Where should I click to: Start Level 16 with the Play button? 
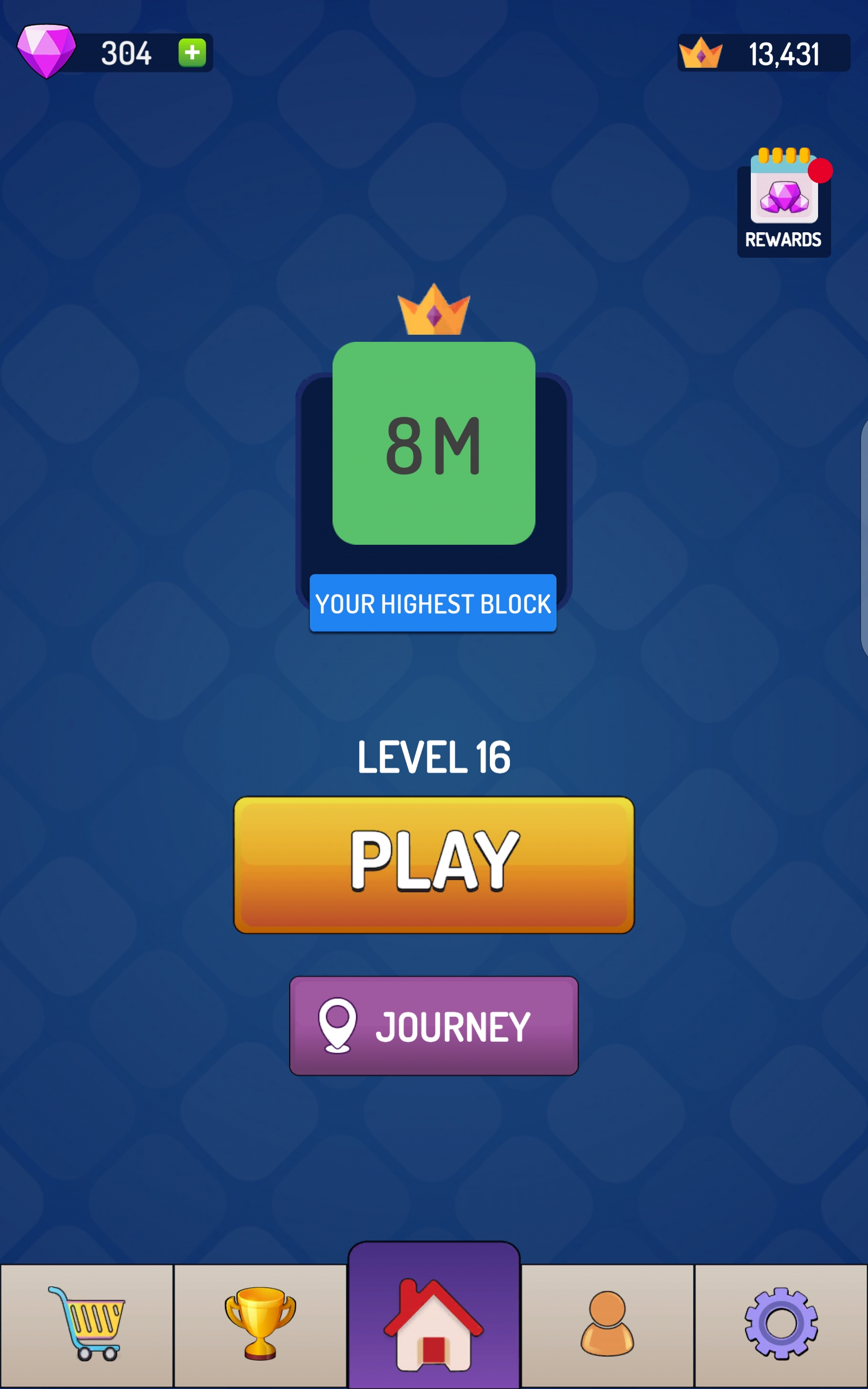point(433,864)
